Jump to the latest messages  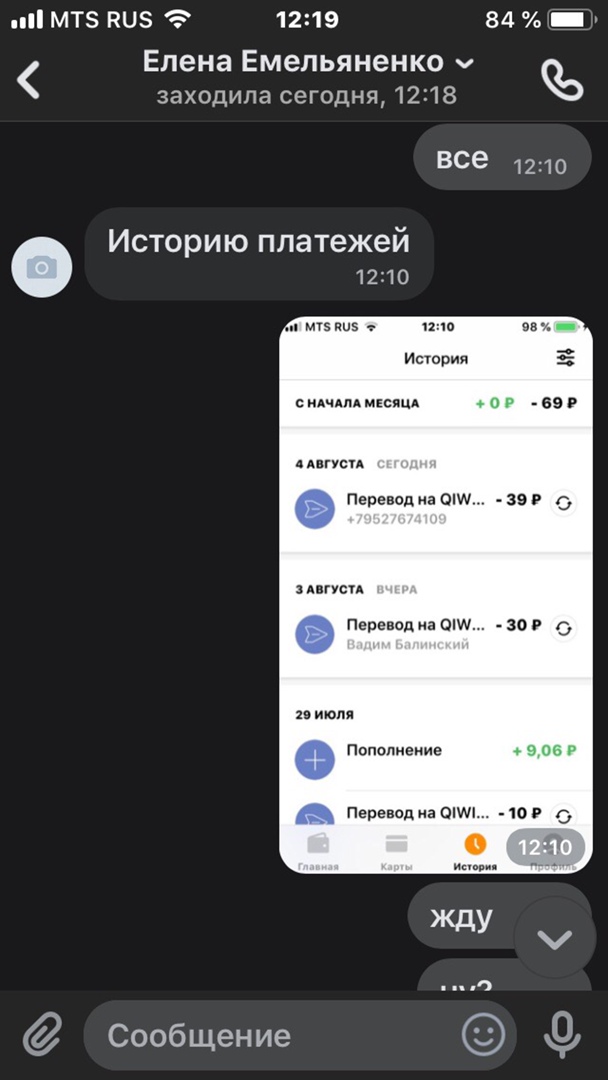click(x=554, y=939)
